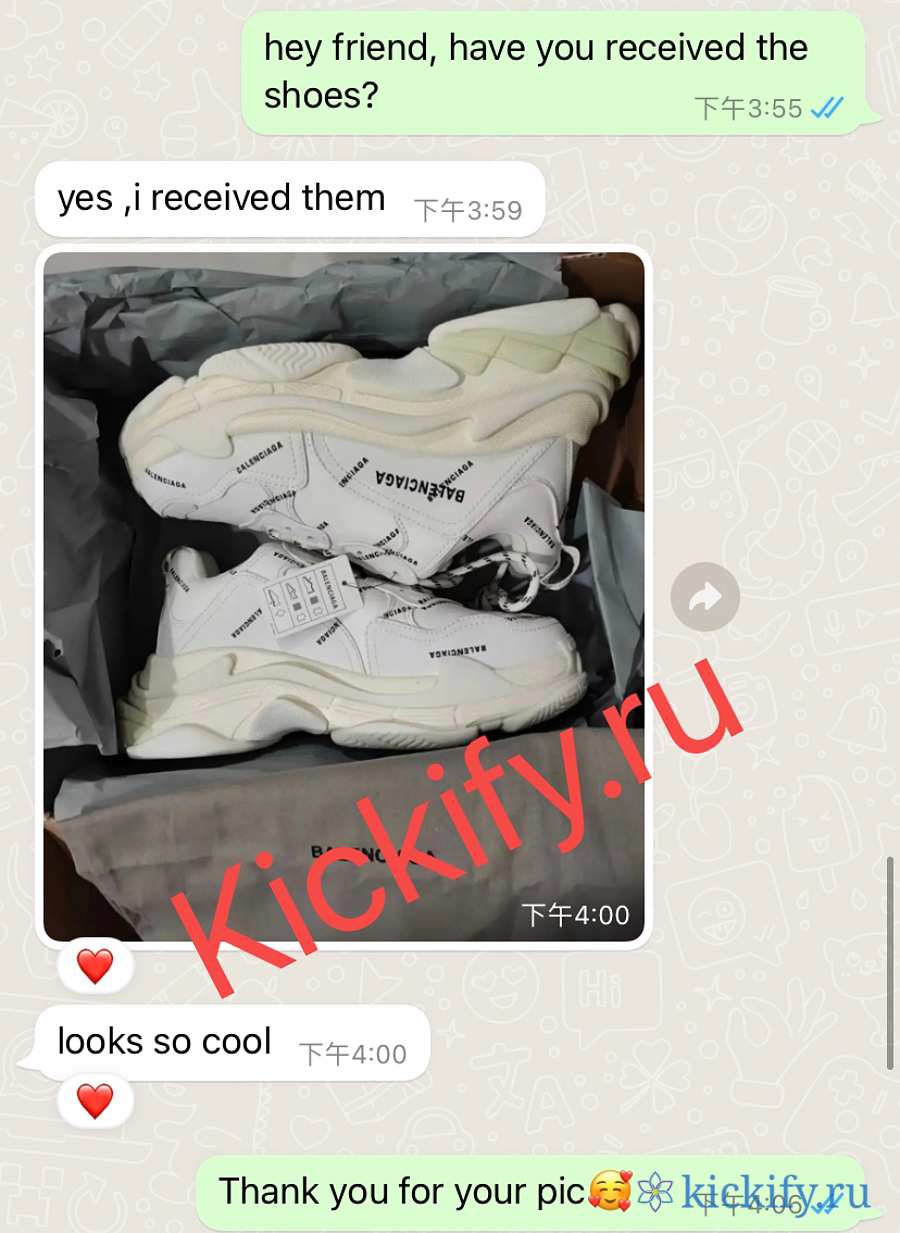The width and height of the screenshot is (900, 1233).
Task: View heart reaction on the photo
Action: click(95, 966)
